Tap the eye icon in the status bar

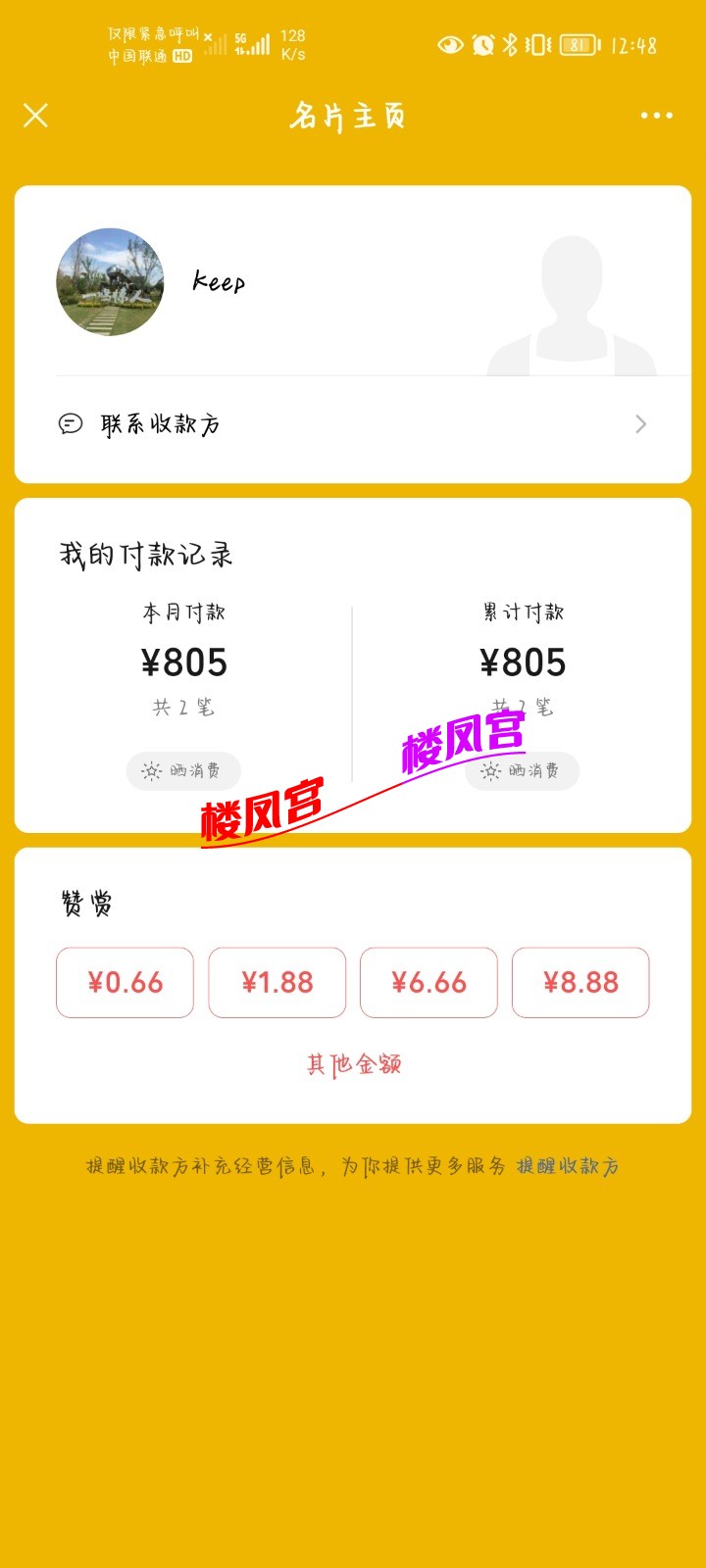[450, 46]
